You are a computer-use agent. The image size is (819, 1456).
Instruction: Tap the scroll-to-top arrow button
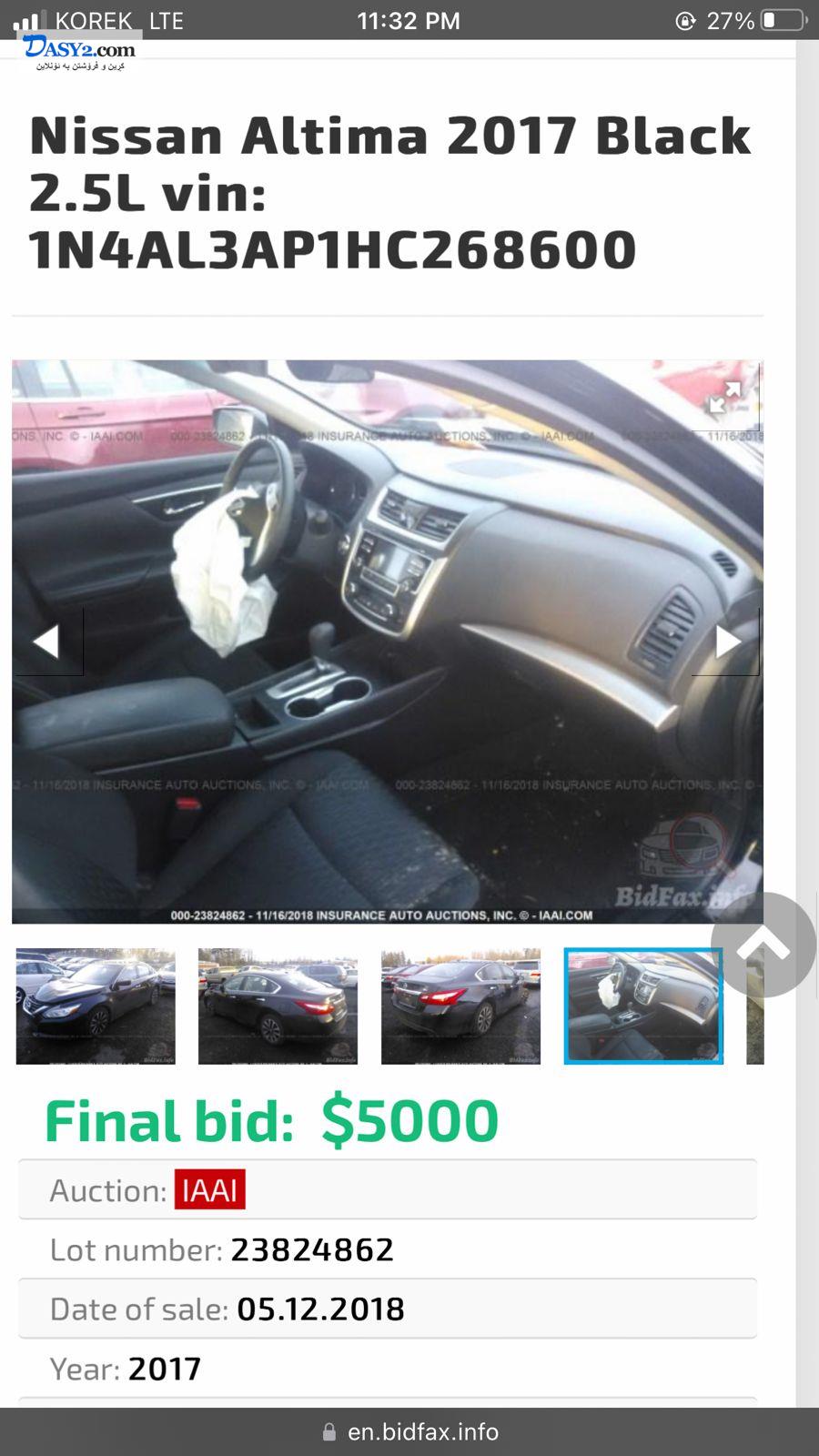click(x=763, y=945)
